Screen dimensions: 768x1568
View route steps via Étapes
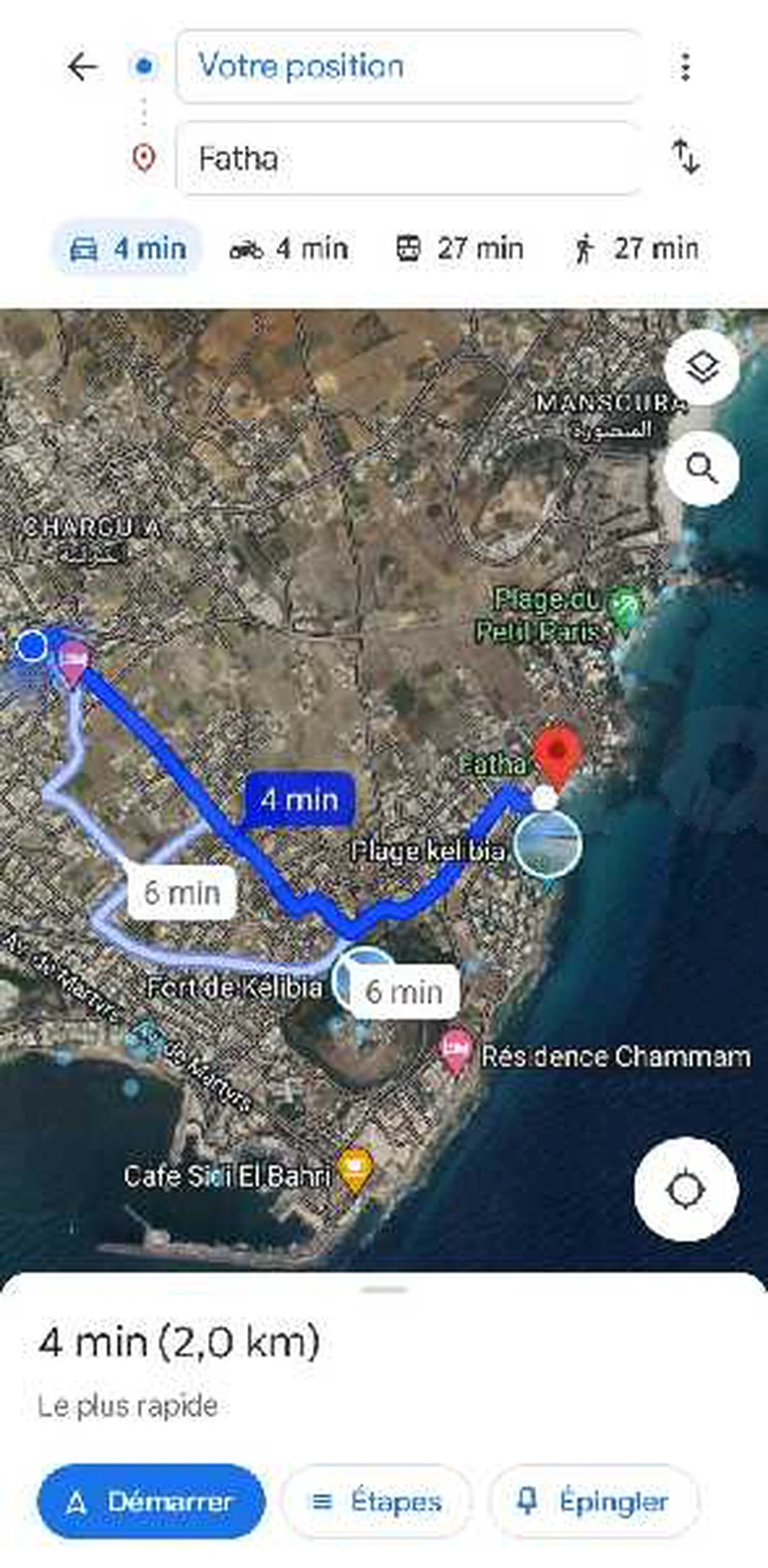[376, 1501]
